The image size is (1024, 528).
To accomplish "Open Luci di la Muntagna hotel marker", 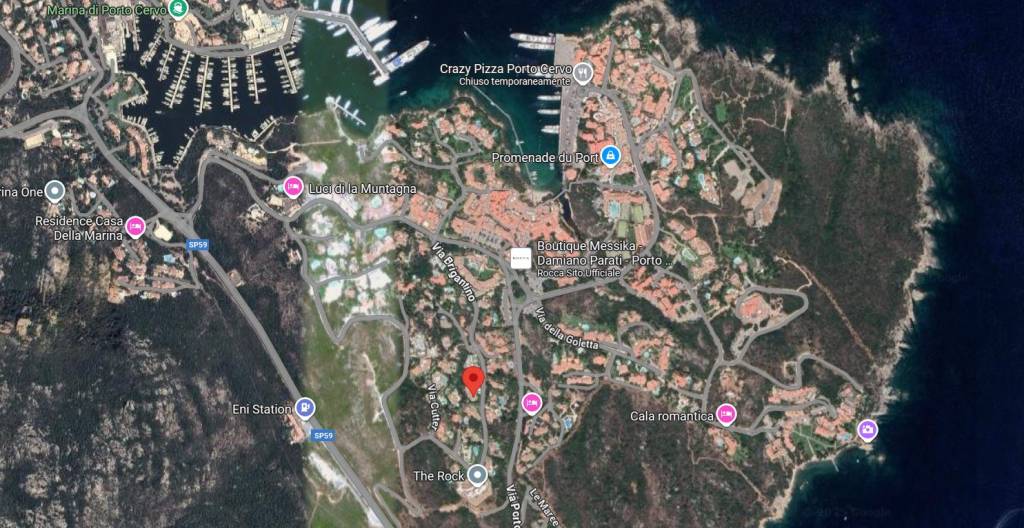I will point(292,186).
